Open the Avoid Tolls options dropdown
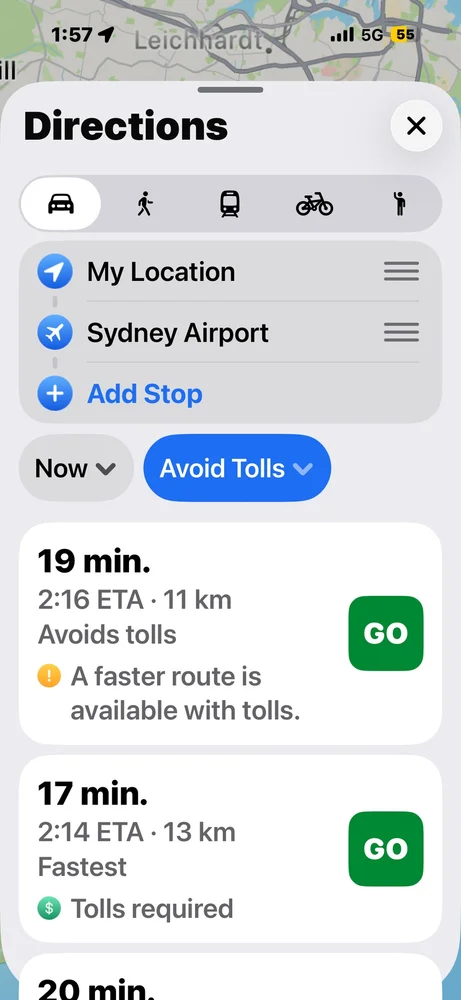Viewport: 461px width, 1000px height. (x=237, y=468)
